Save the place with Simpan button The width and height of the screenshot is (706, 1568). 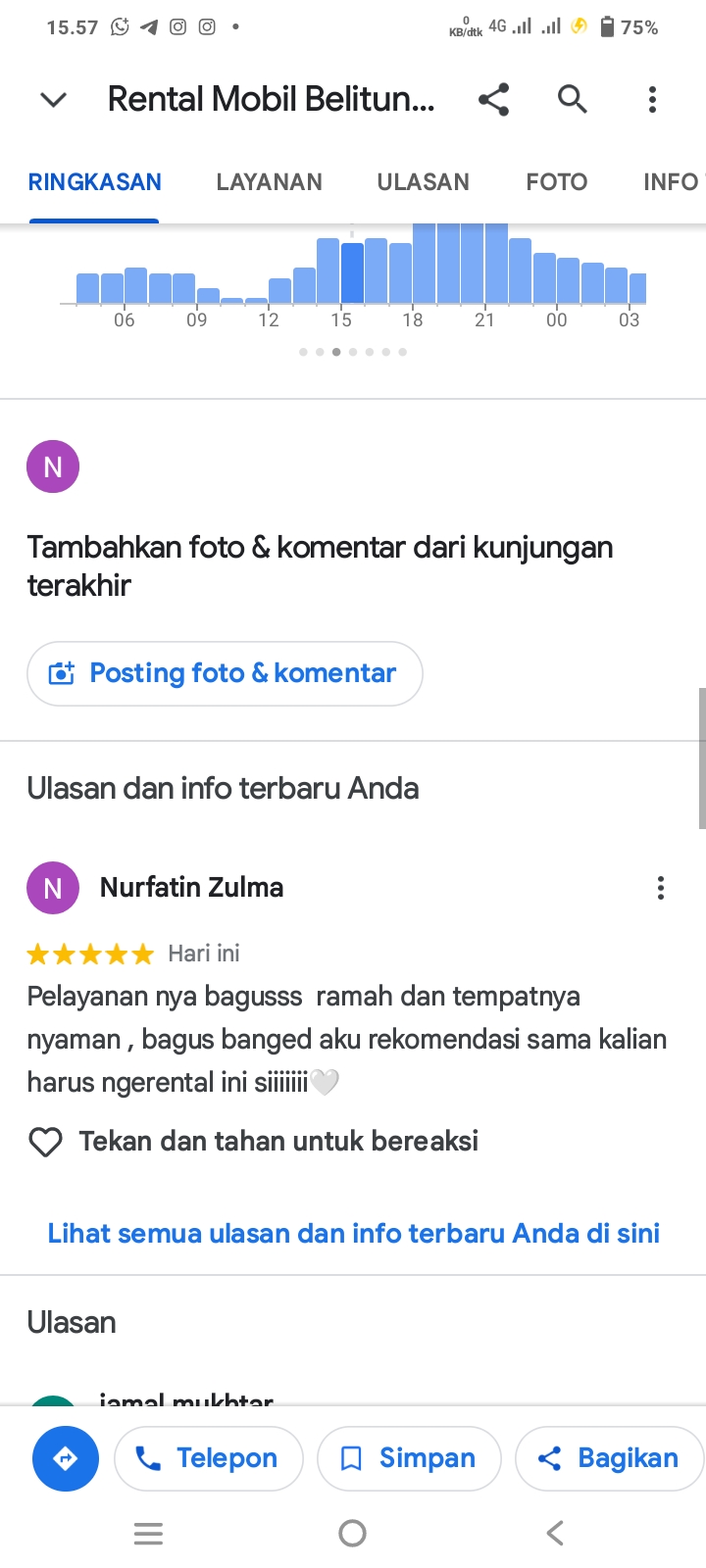pos(409,1458)
